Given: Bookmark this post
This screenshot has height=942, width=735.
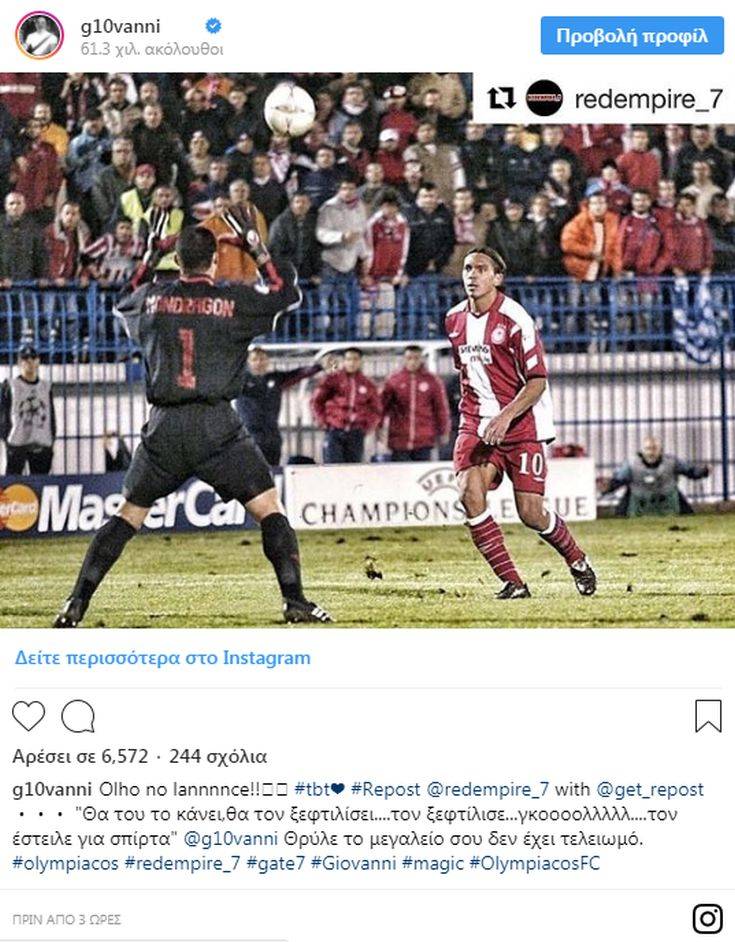Looking at the screenshot, I should [x=708, y=716].
